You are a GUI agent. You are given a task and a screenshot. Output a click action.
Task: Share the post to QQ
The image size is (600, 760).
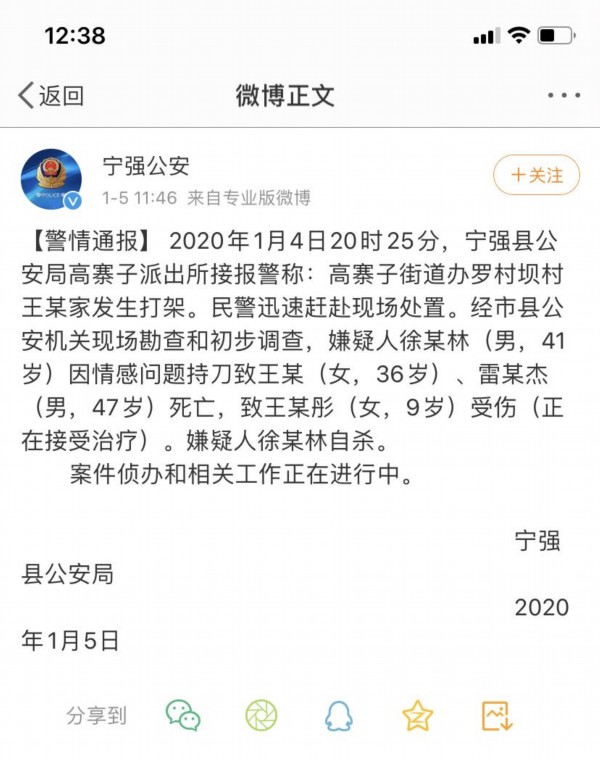coord(339,715)
